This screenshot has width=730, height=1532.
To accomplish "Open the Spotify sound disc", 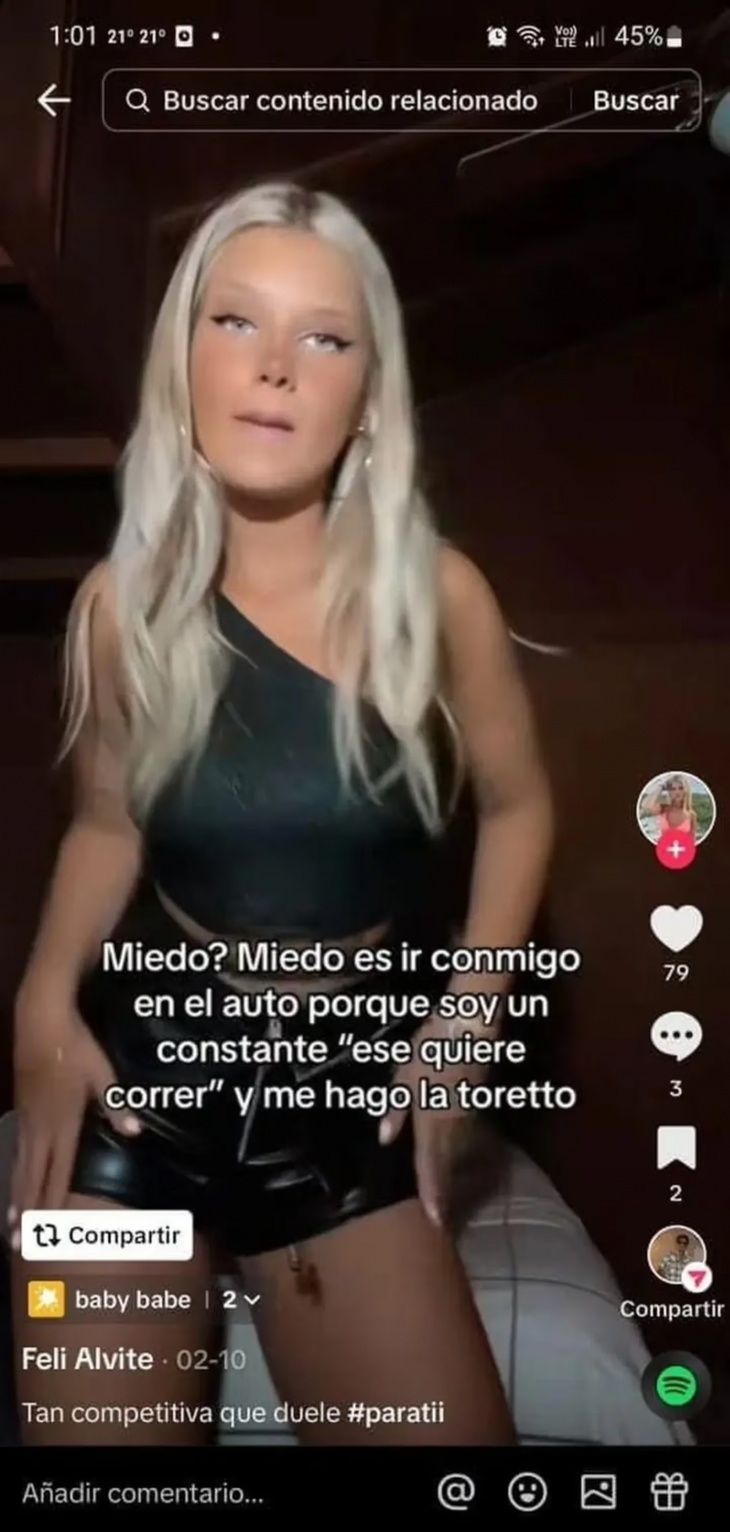I will (677, 1386).
